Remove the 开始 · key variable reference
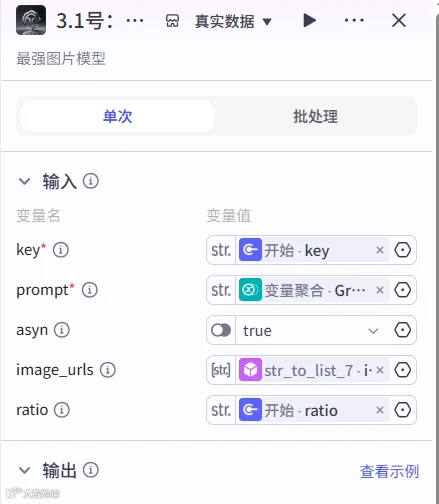Image resolution: width=439 pixels, height=504 pixels. (x=380, y=250)
